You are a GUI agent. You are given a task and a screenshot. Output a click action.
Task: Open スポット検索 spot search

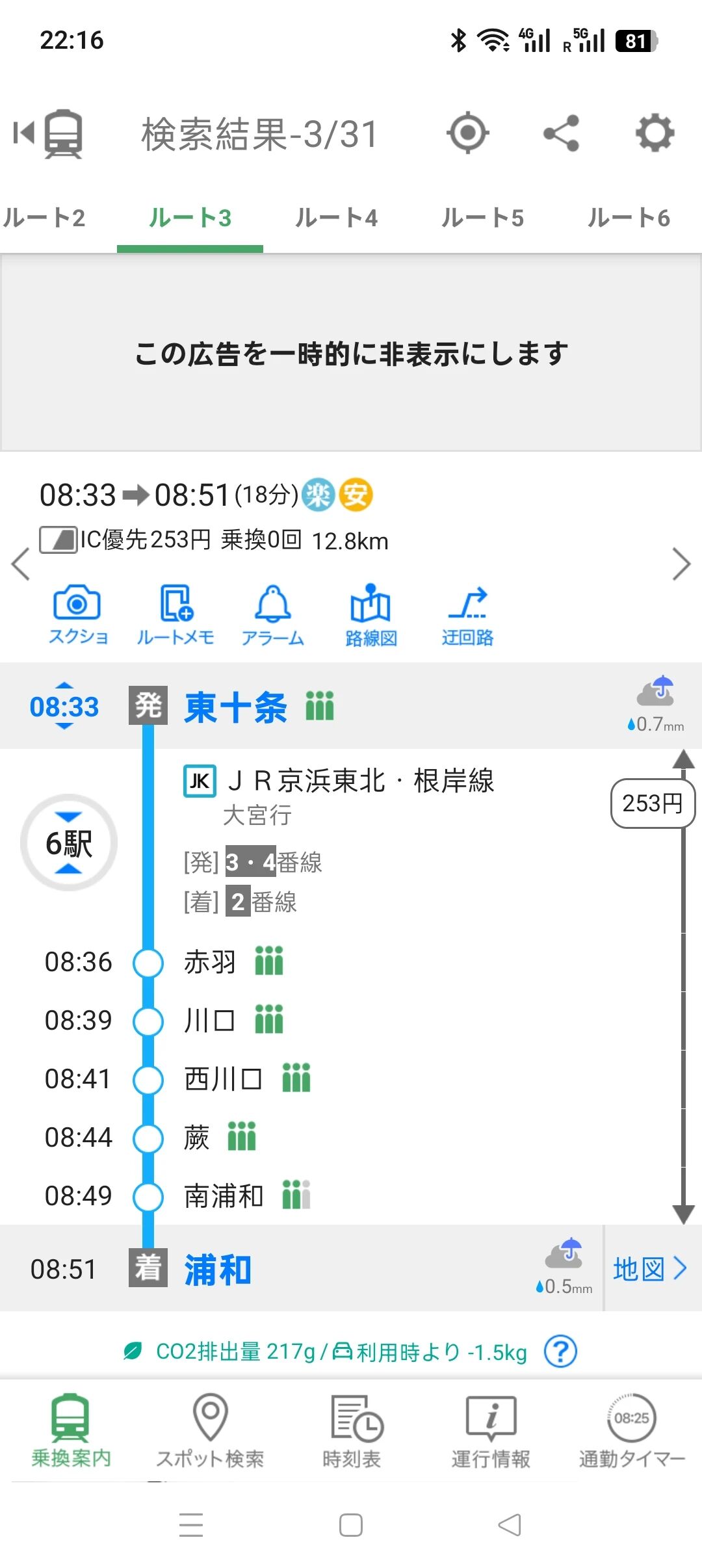click(x=210, y=1437)
